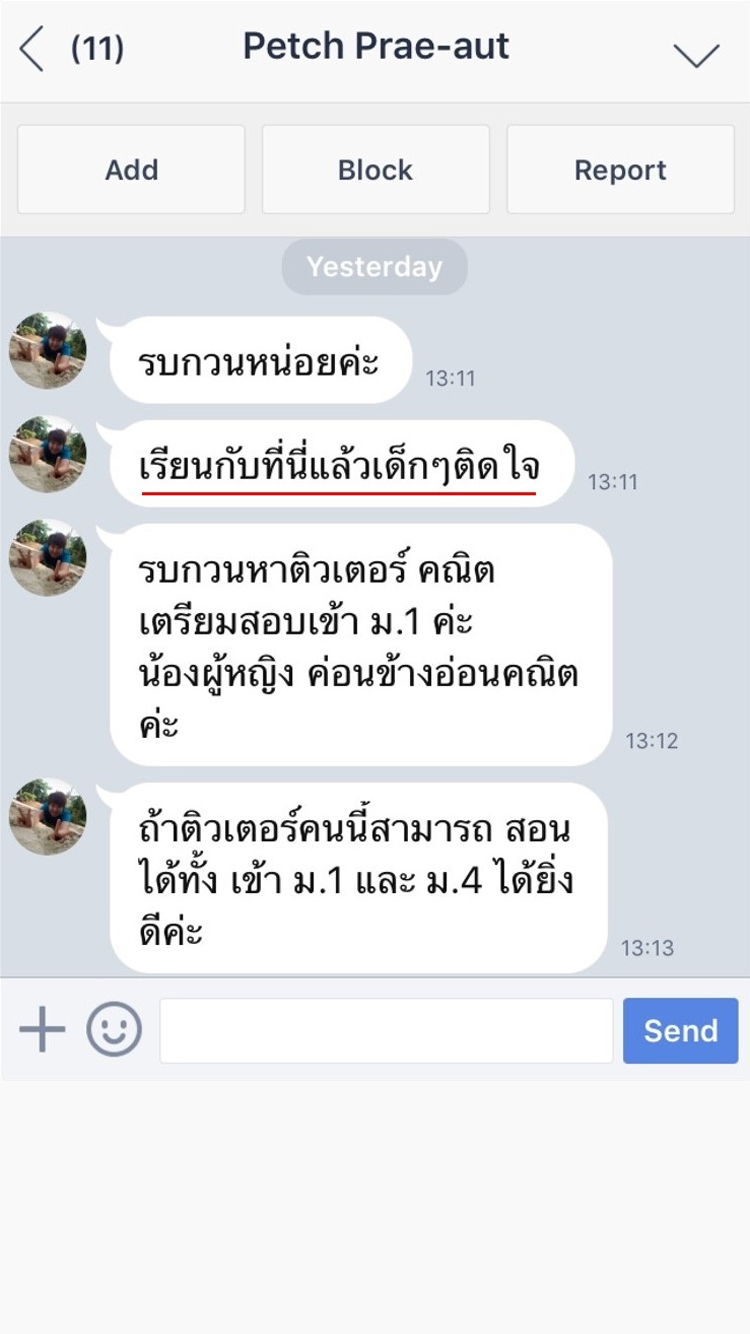Report this contact
The width and height of the screenshot is (750, 1334).
click(x=620, y=169)
